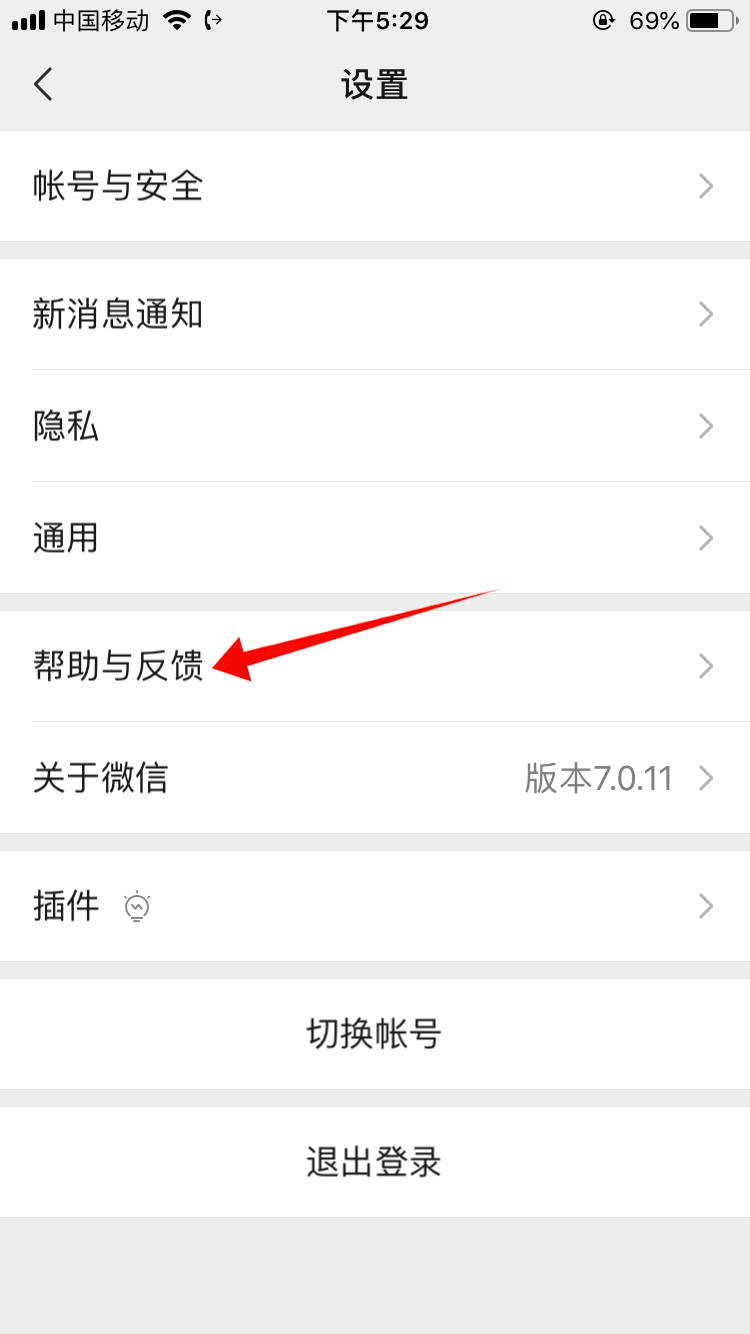Expand 新消息通知 using its right chevron

[x=706, y=314]
